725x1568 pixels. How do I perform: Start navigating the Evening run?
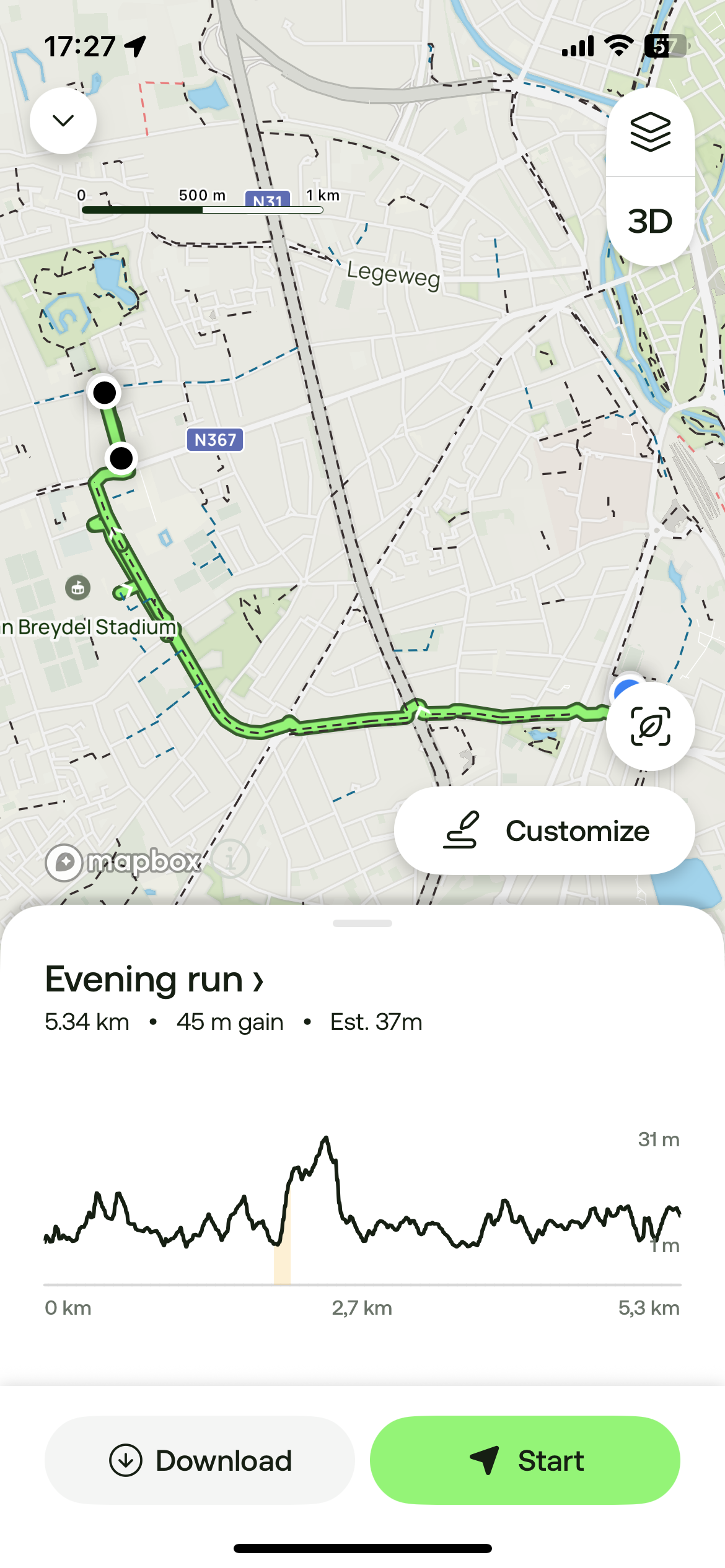coord(525,1460)
